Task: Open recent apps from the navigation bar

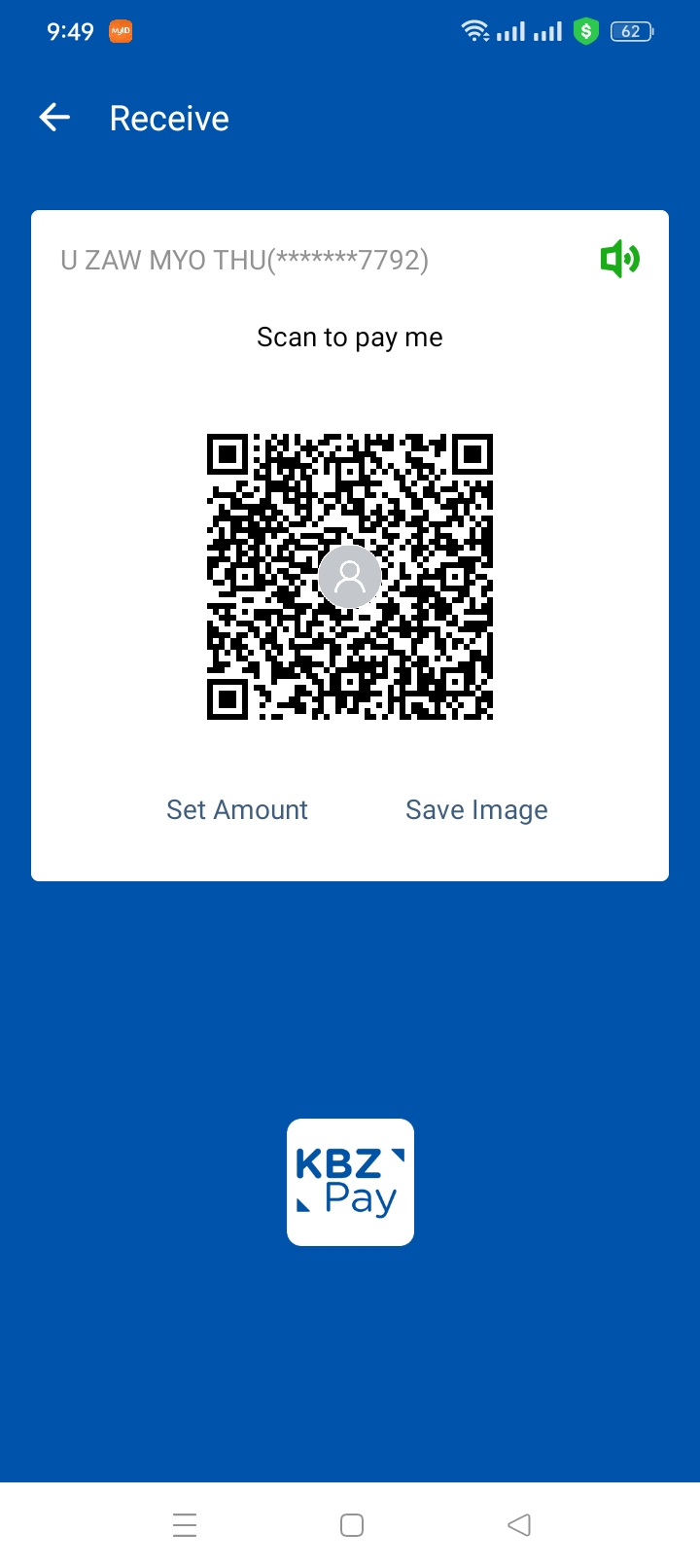Action: pyautogui.click(x=185, y=1524)
